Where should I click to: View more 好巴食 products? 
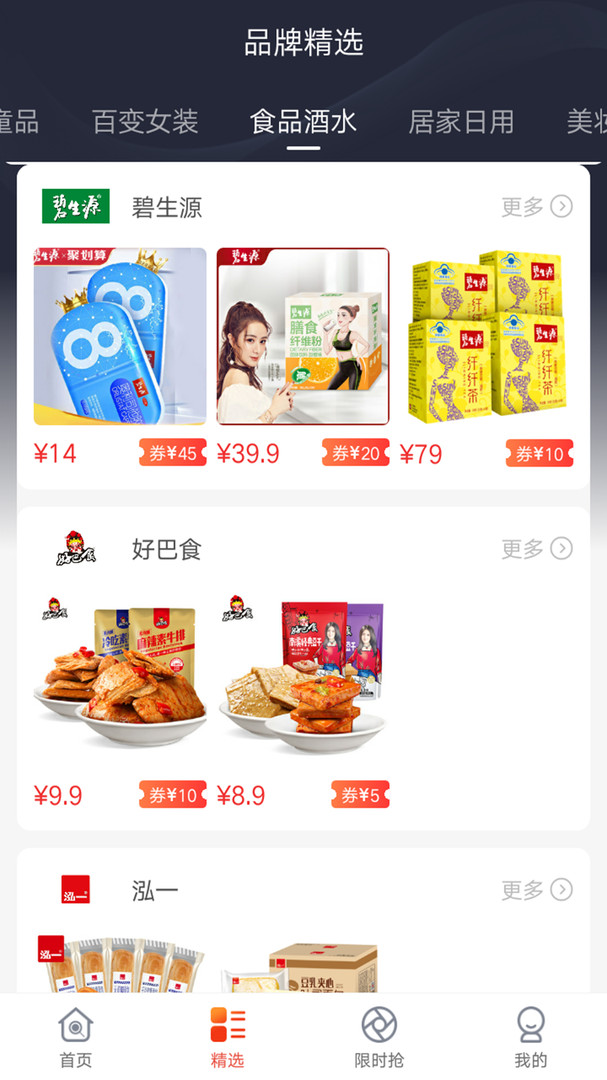click(537, 549)
